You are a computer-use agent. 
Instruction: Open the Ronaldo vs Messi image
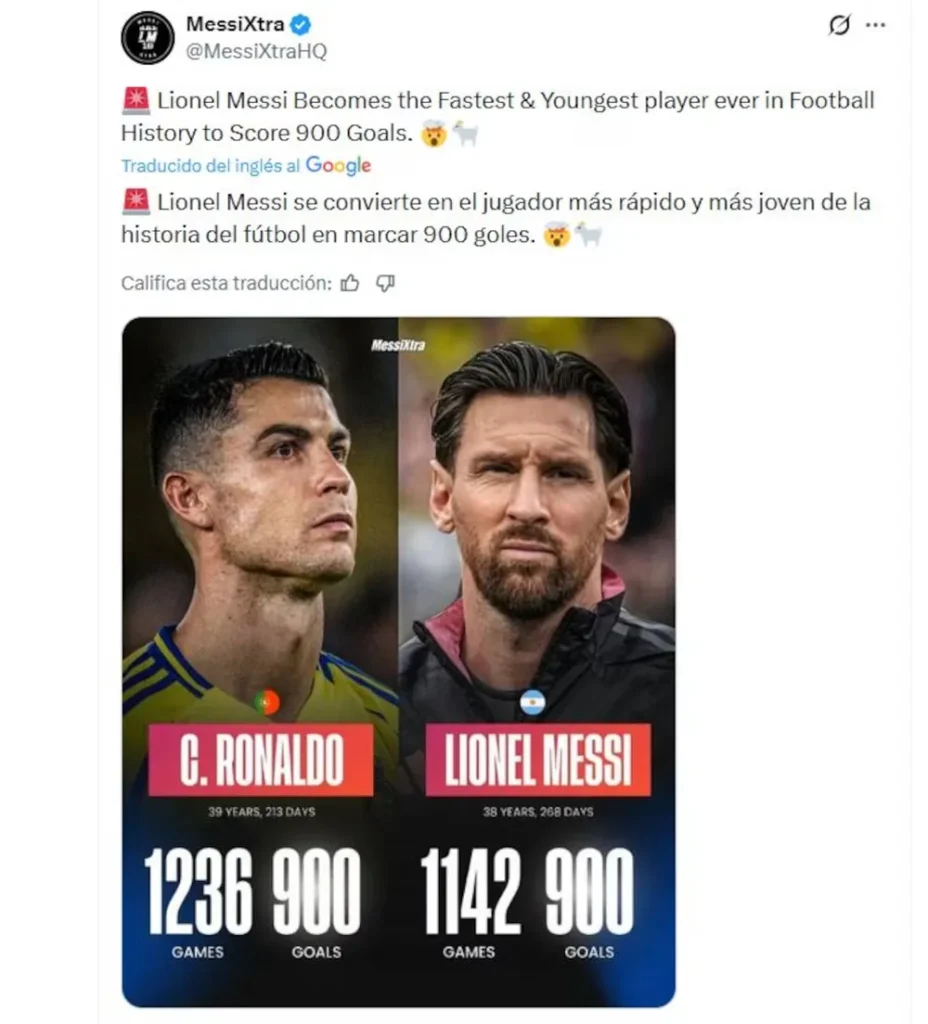(398, 660)
